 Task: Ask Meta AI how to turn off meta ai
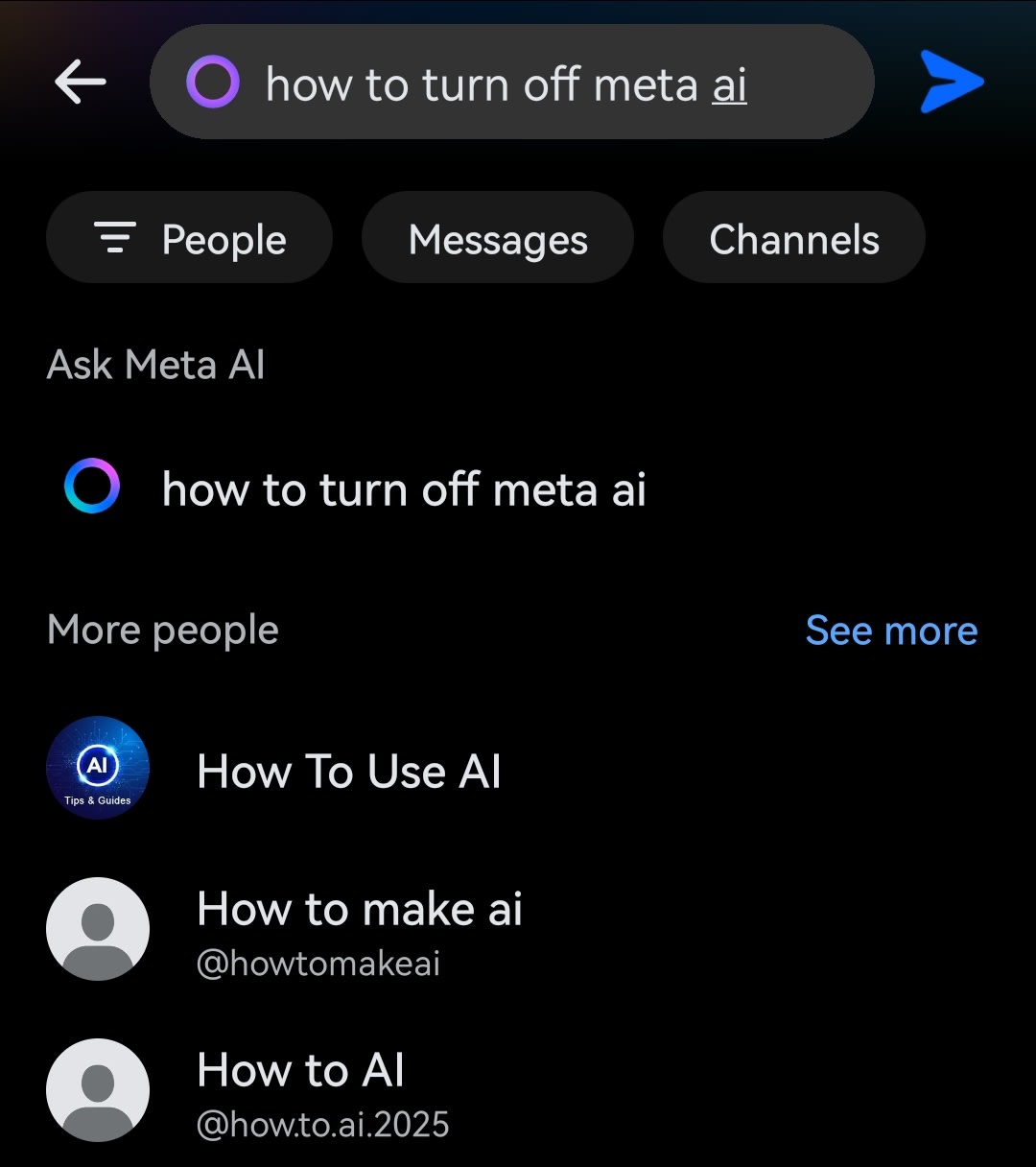point(518,488)
